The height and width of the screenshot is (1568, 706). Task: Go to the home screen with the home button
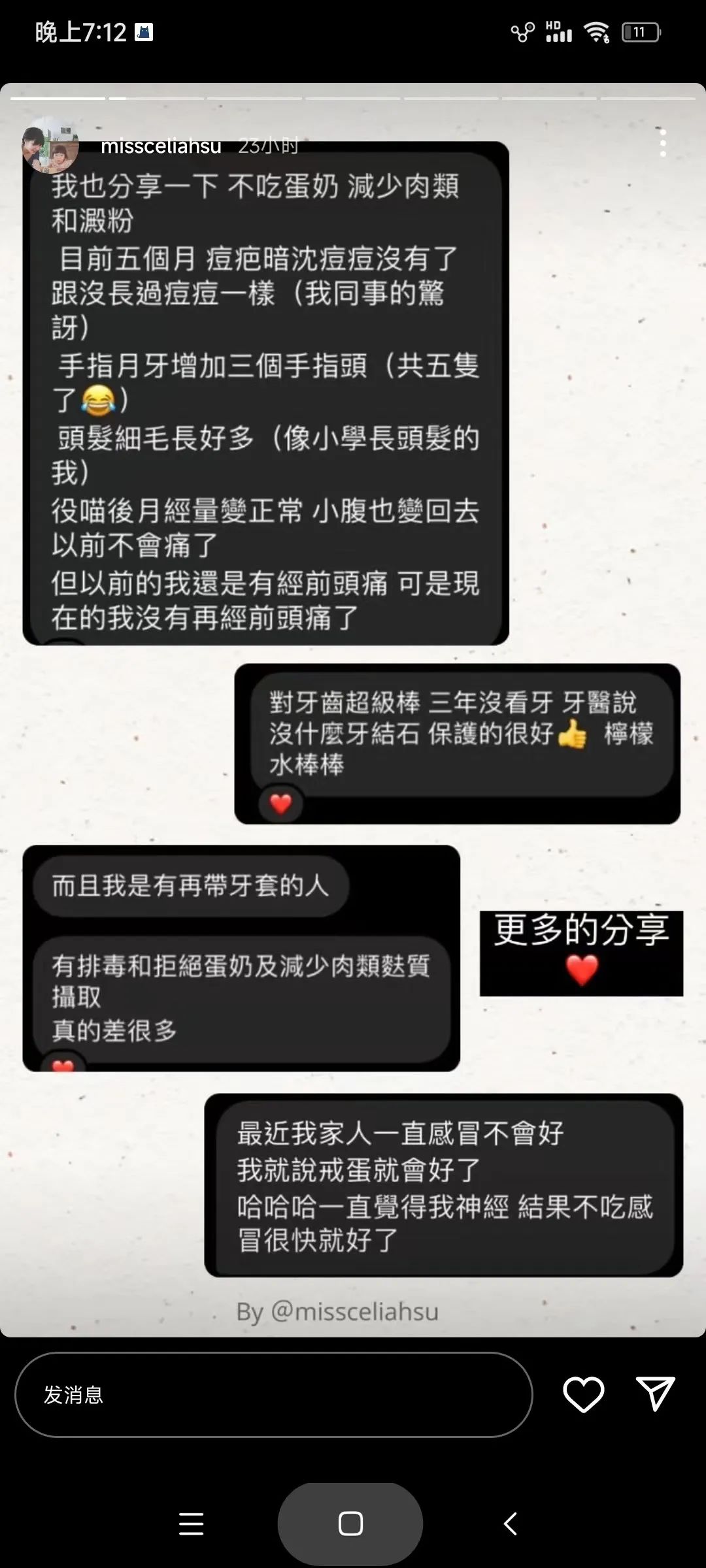350,1524
